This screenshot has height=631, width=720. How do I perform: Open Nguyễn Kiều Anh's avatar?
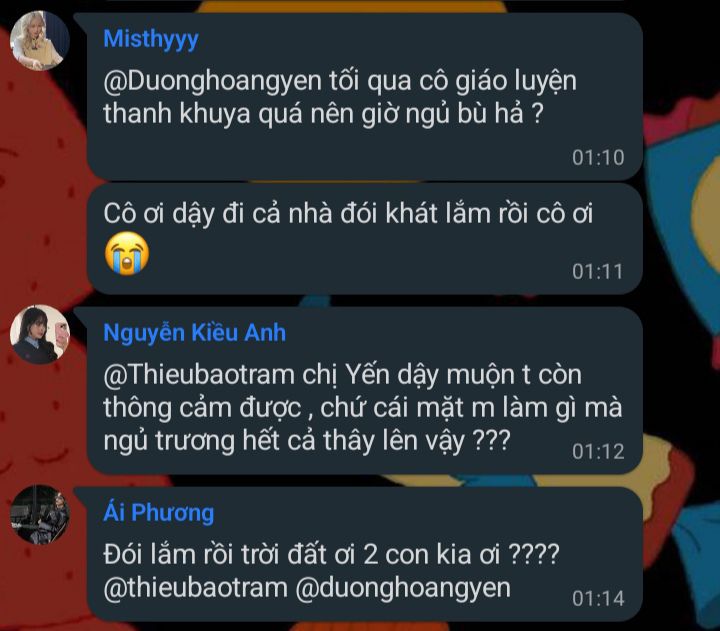(40, 334)
